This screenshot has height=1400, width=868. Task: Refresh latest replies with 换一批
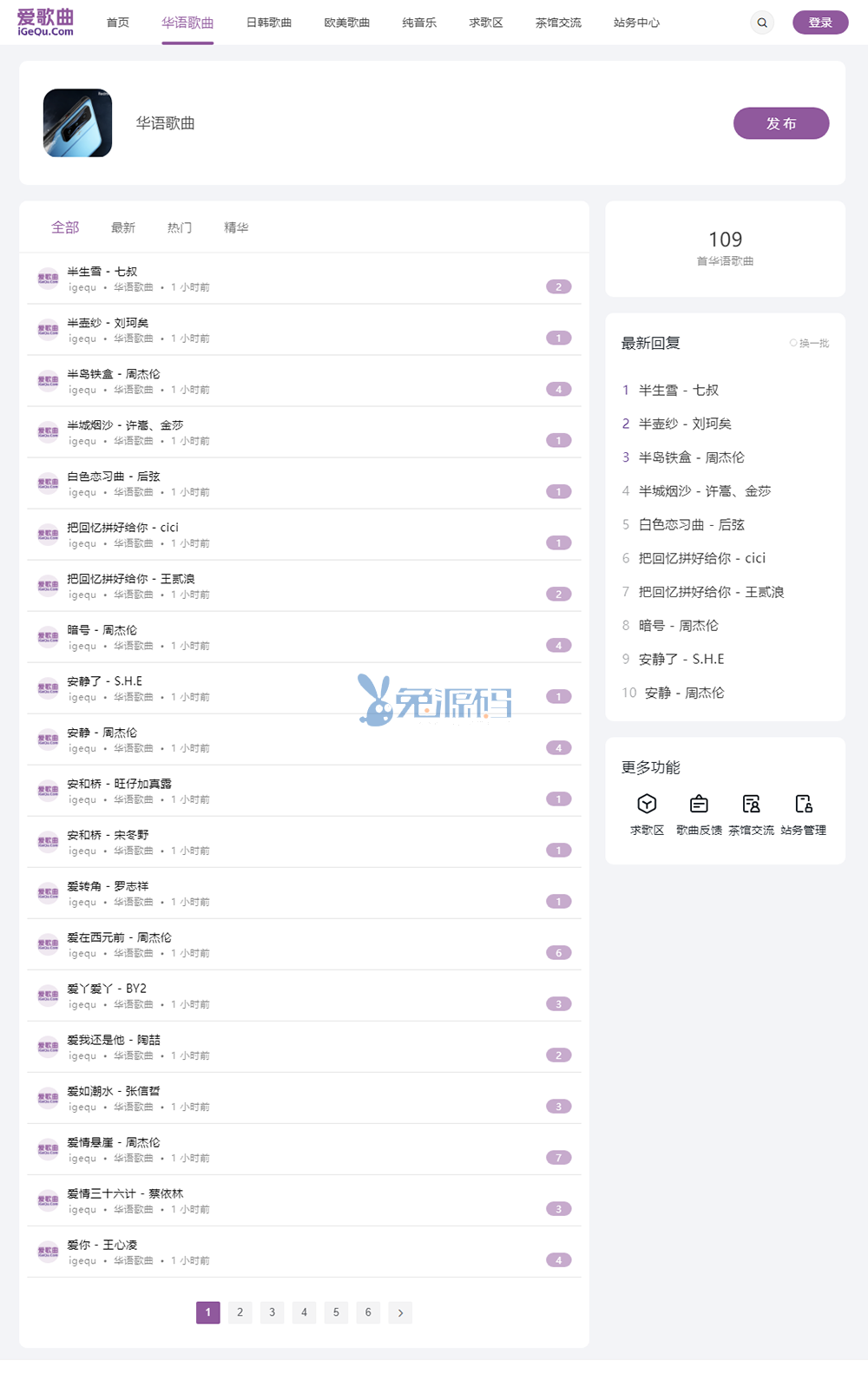coord(809,344)
